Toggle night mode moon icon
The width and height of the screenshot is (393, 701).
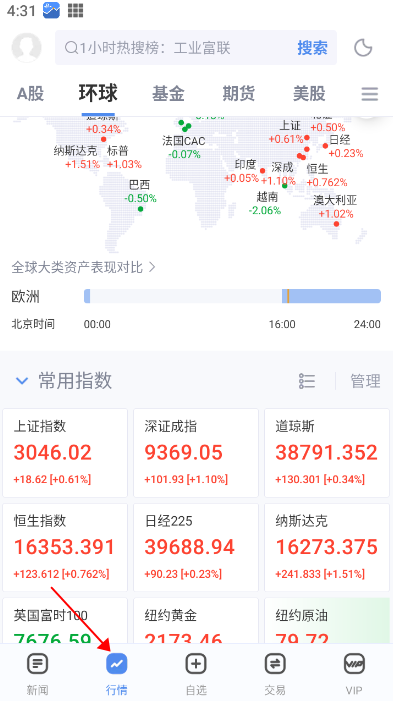(363, 47)
